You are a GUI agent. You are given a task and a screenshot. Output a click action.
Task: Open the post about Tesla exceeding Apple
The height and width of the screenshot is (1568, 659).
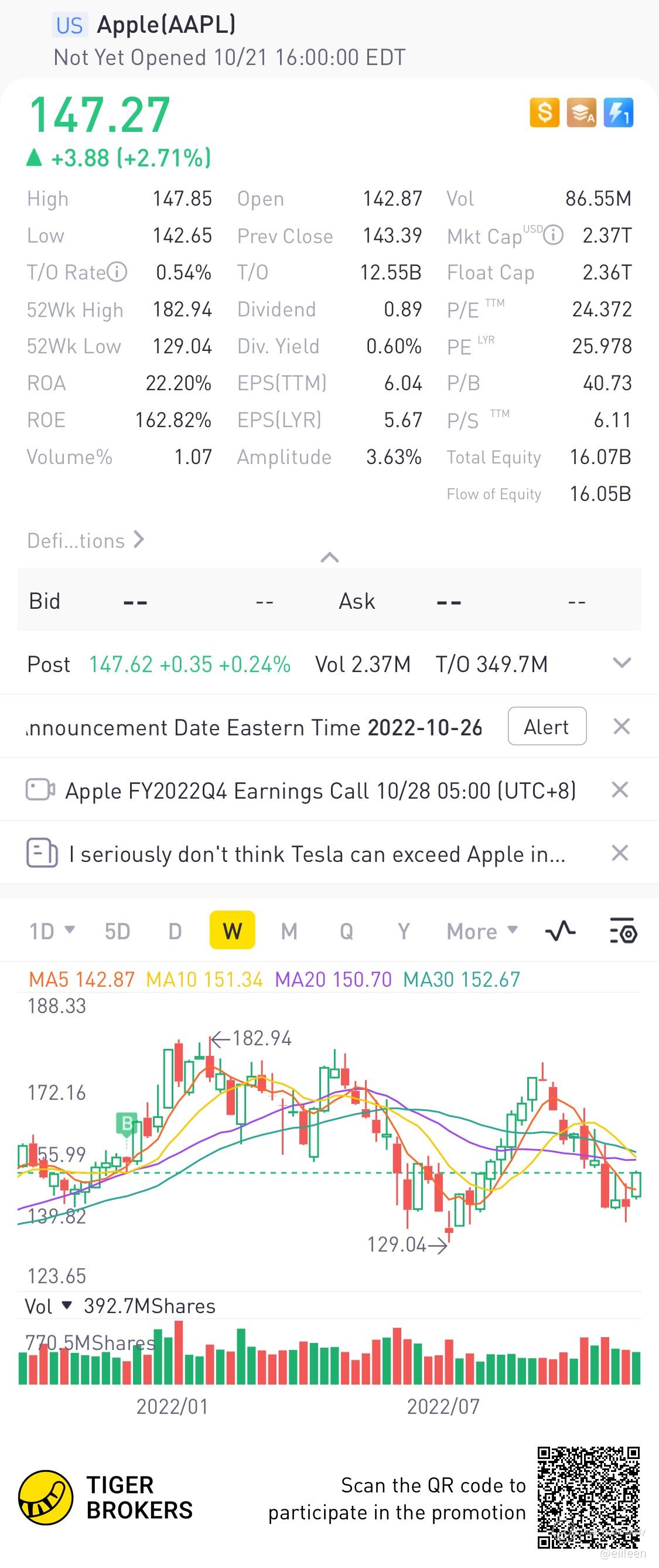[x=316, y=853]
